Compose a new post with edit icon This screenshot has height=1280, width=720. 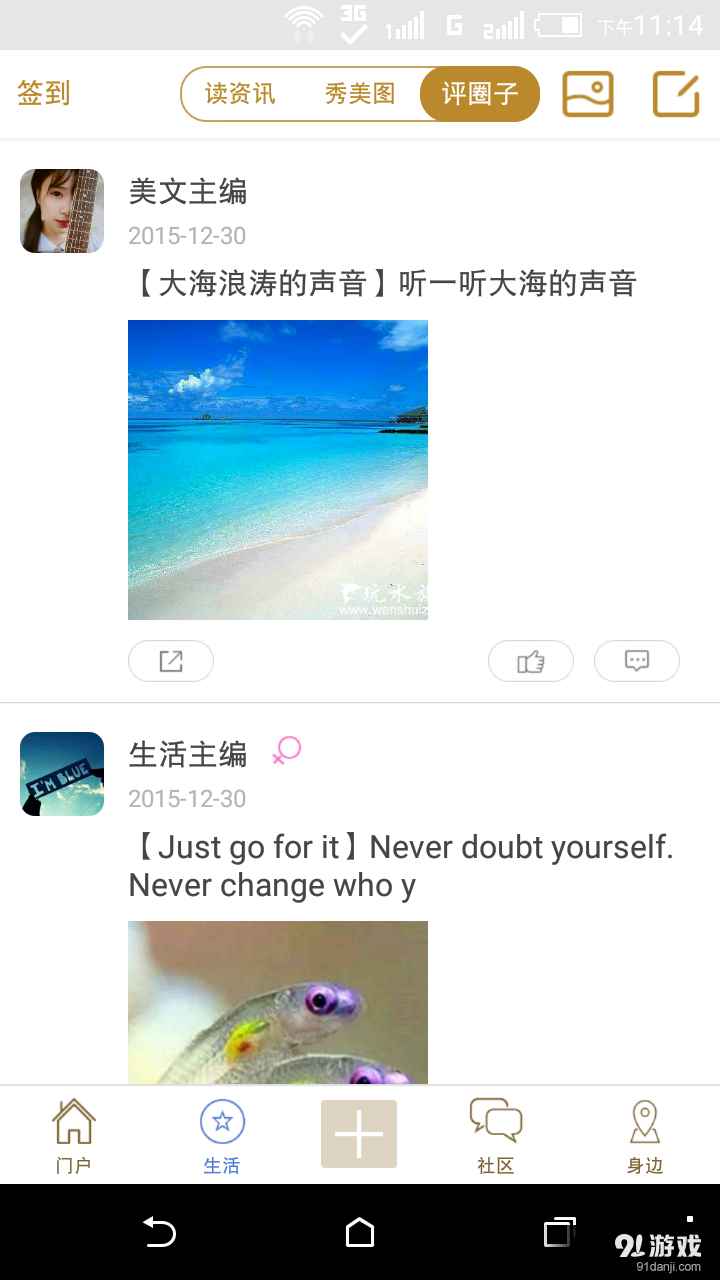click(x=676, y=94)
